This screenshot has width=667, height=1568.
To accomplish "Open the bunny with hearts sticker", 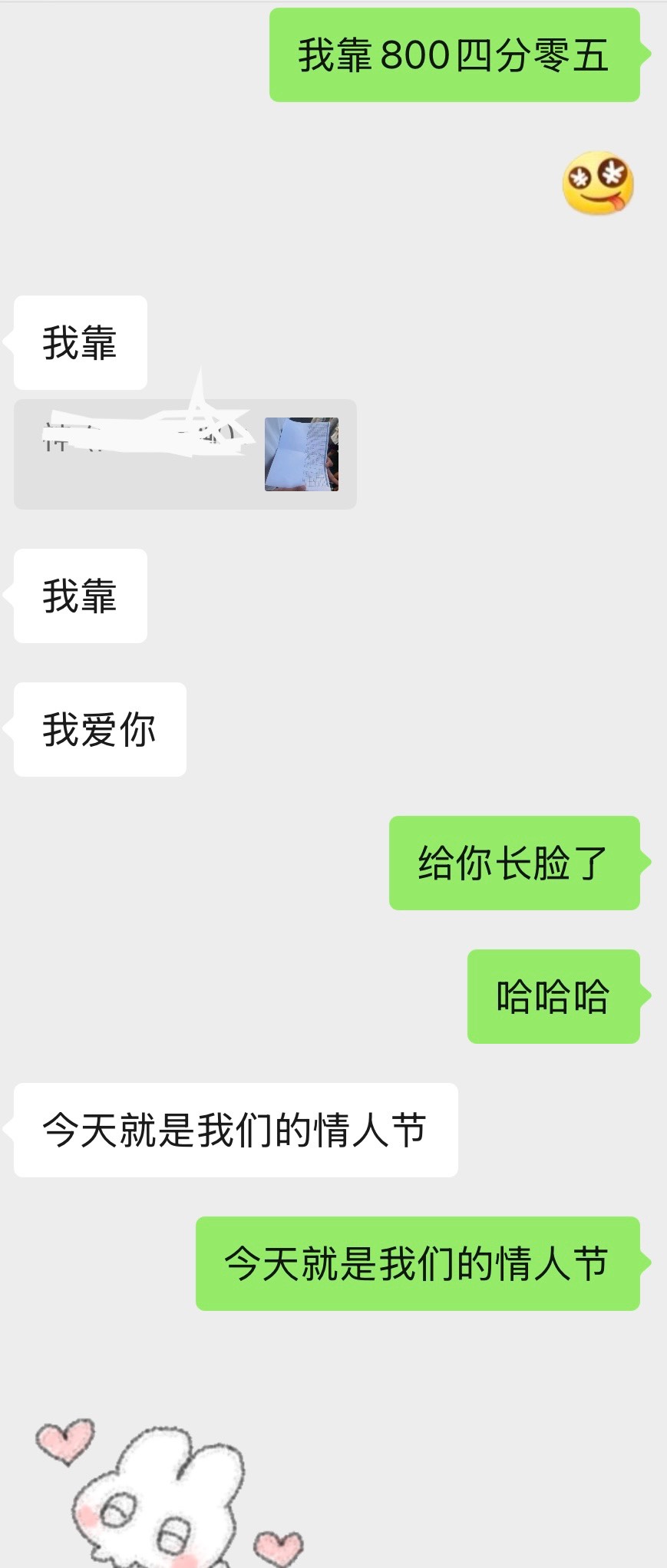I will [170, 1493].
